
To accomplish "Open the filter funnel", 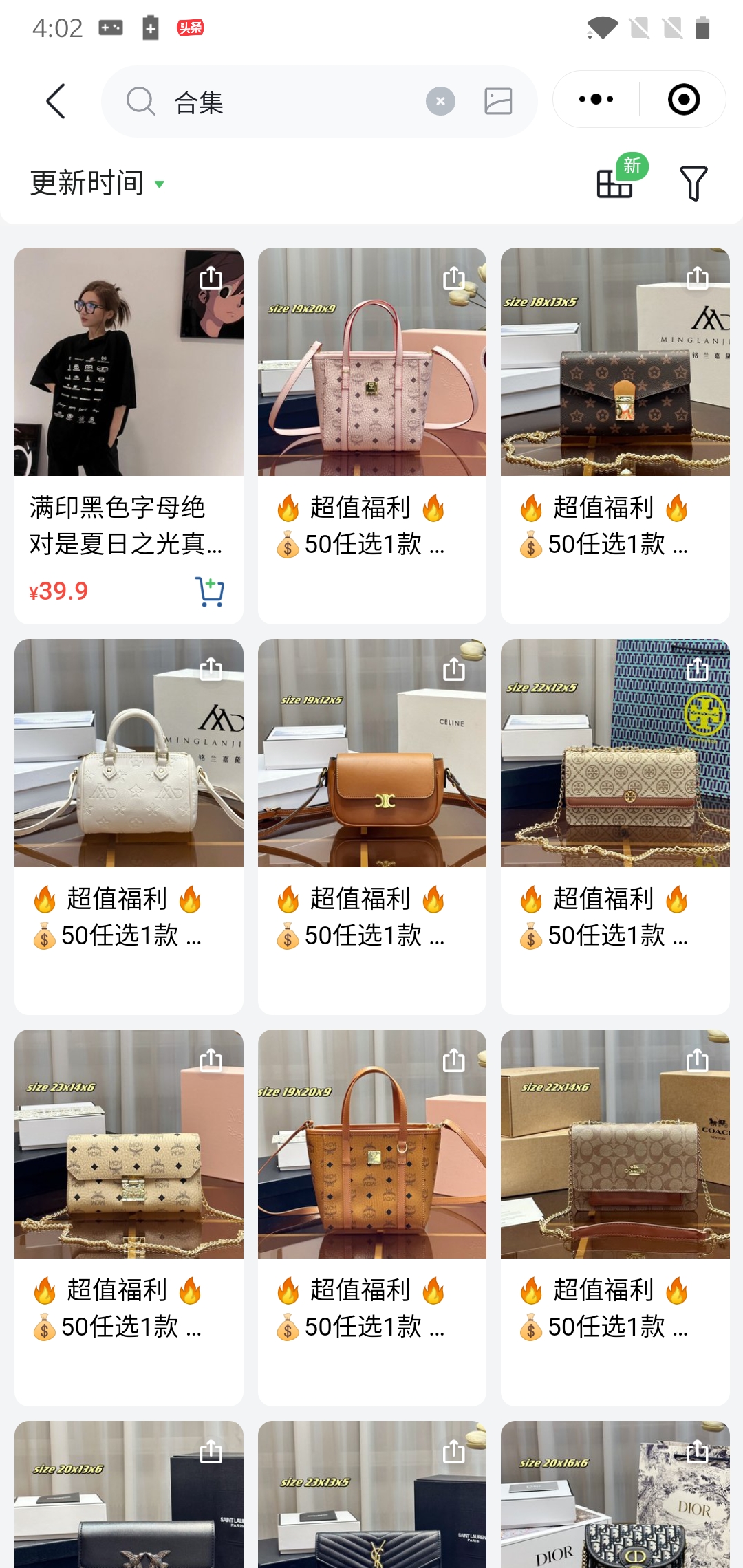I will [693, 184].
